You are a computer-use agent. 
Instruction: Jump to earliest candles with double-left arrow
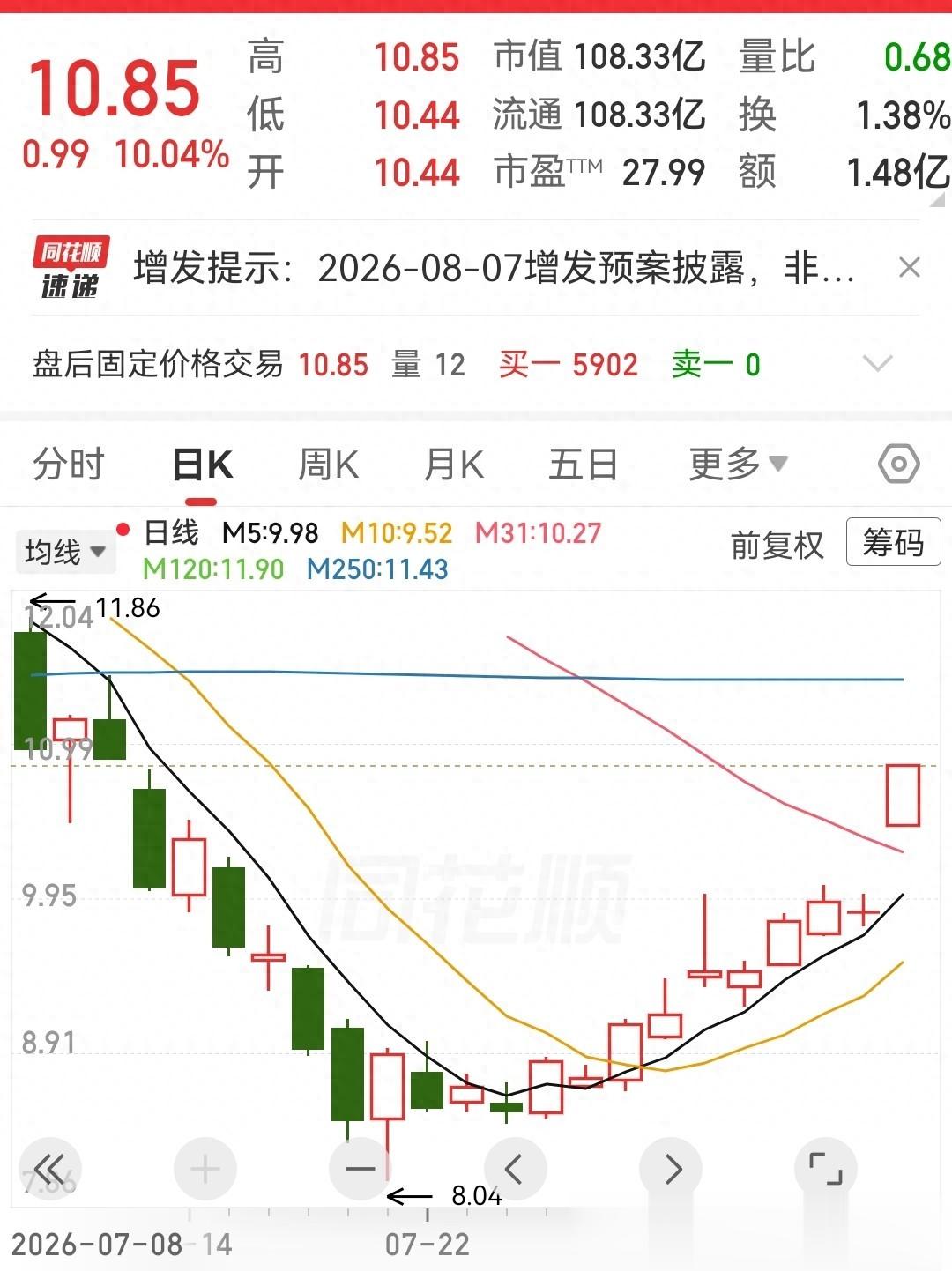[50, 1170]
